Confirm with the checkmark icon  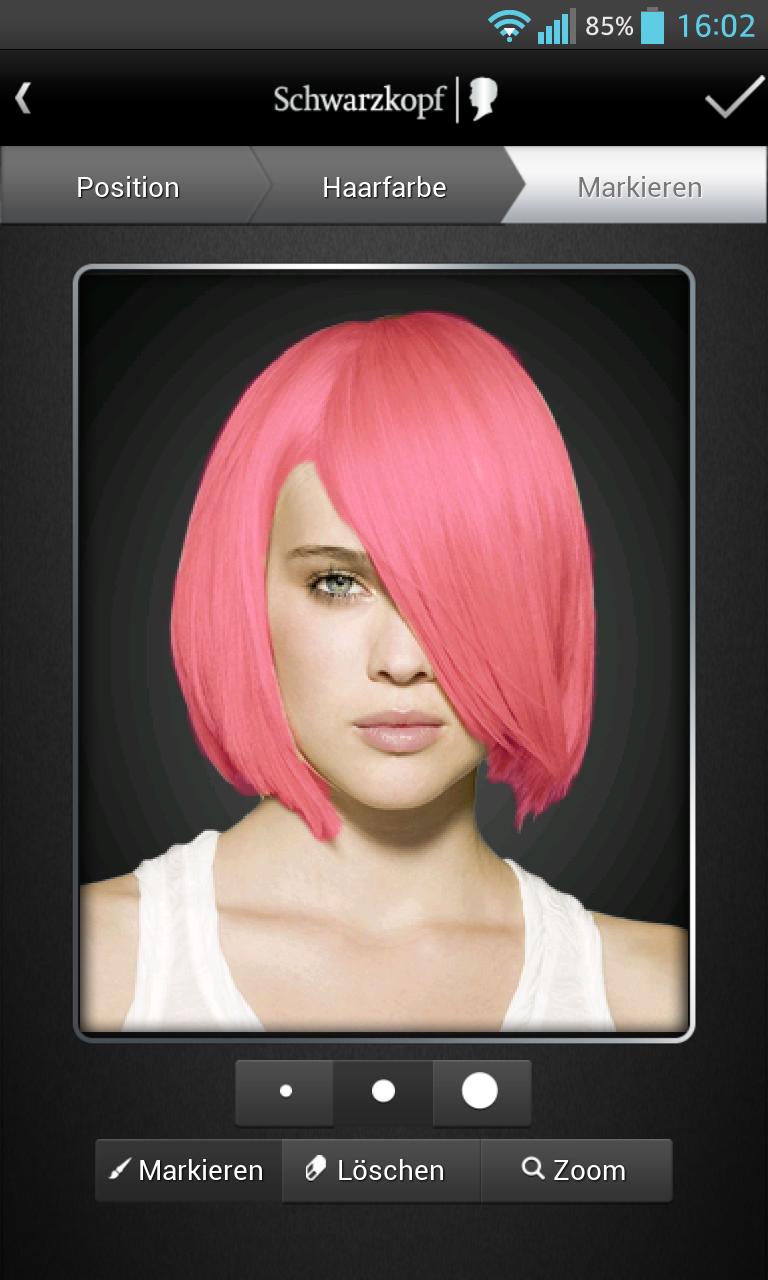(x=733, y=98)
